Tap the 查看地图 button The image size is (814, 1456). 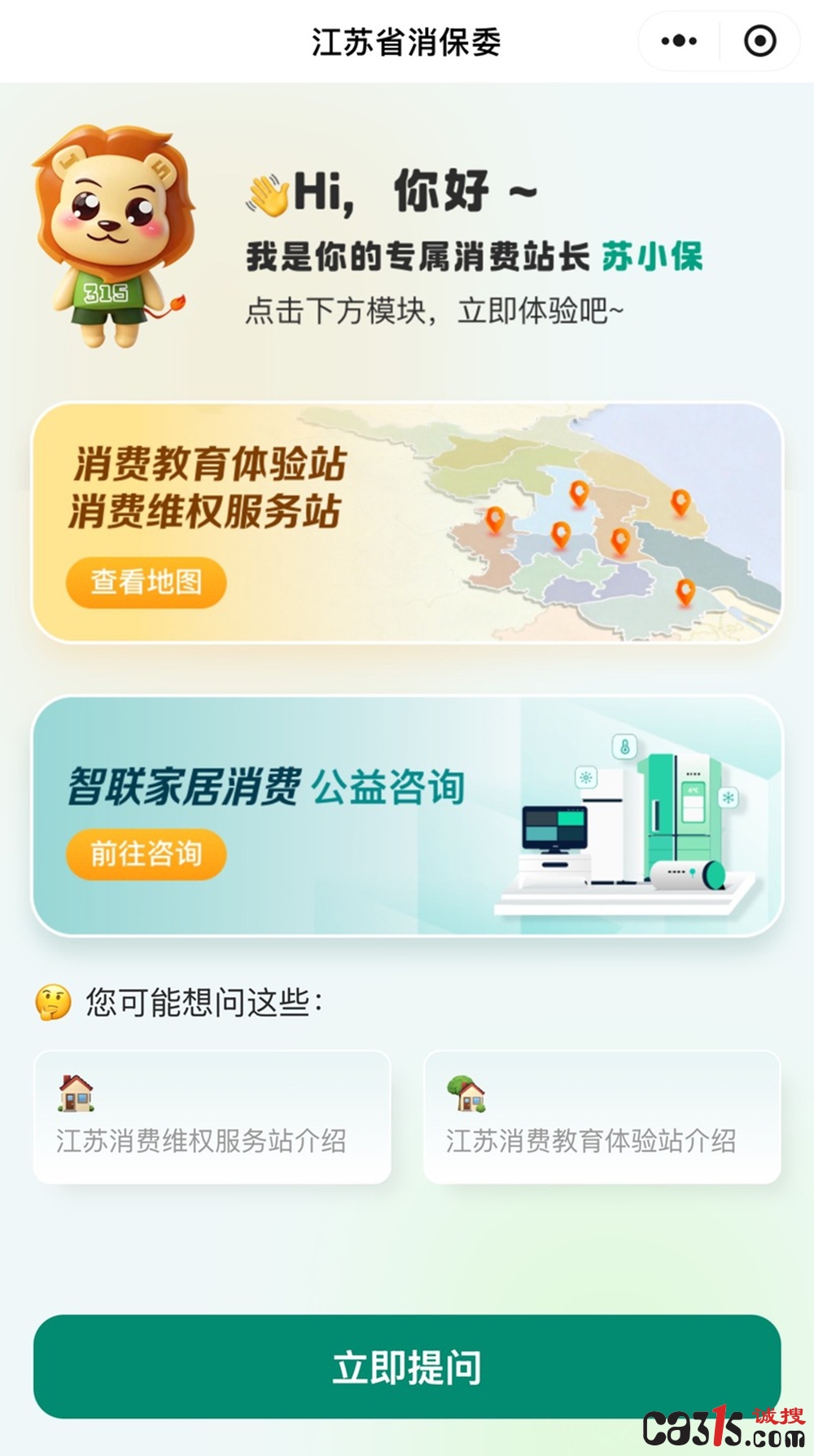146,582
